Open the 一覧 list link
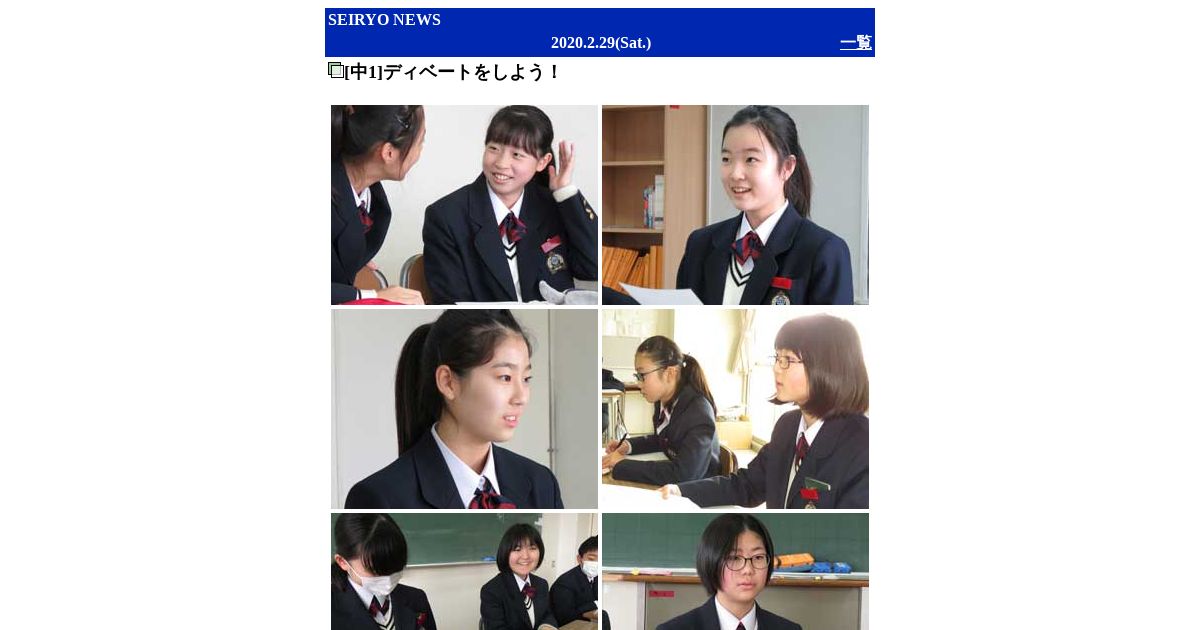This screenshot has height=630, width=1200. pyautogui.click(x=855, y=43)
